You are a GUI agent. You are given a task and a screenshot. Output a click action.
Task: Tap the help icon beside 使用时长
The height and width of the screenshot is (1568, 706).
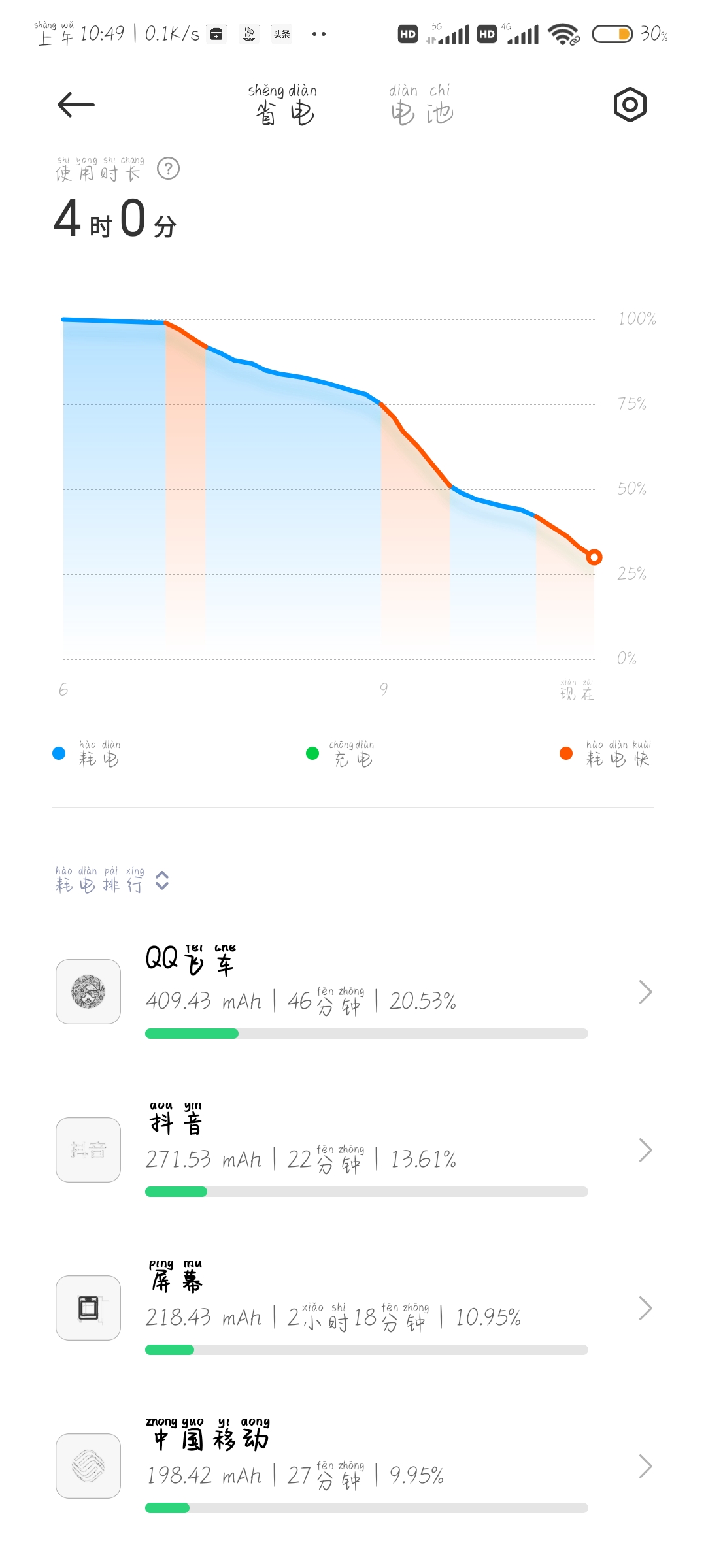click(169, 169)
